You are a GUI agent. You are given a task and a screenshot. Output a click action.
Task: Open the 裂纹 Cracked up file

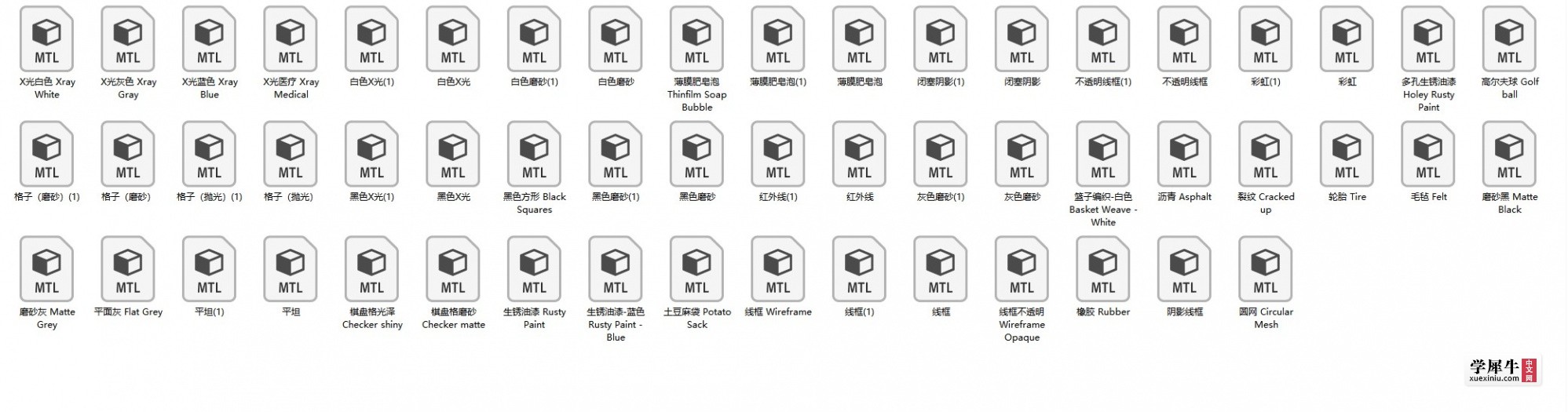1265,153
